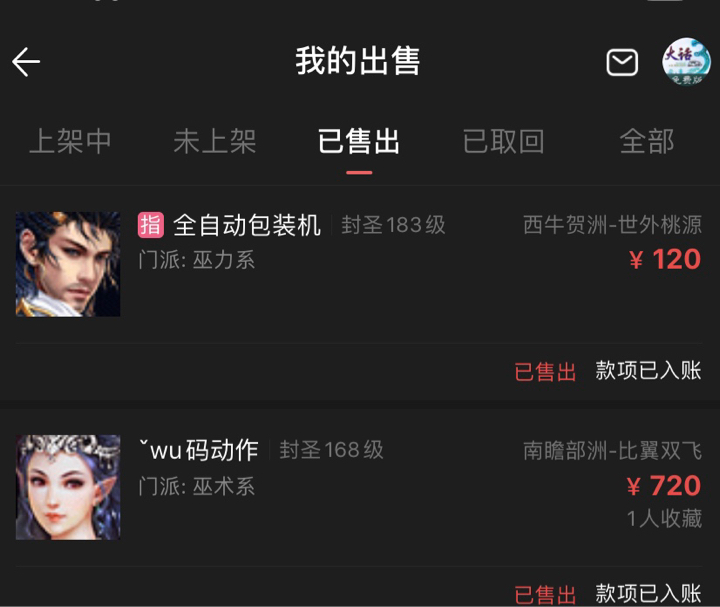Switch to the 已取回 tab
The height and width of the screenshot is (607, 720).
[503, 142]
